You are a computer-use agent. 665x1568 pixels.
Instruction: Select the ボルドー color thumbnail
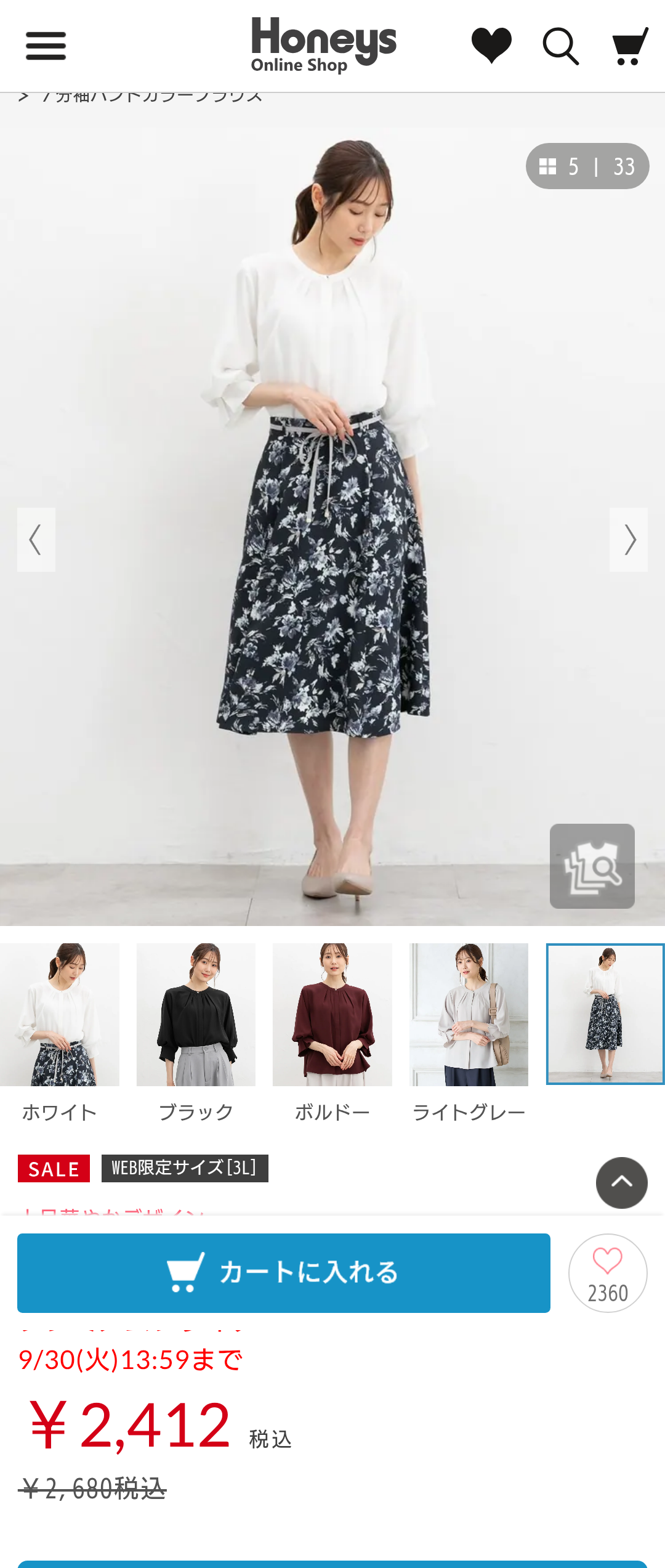332,1015
